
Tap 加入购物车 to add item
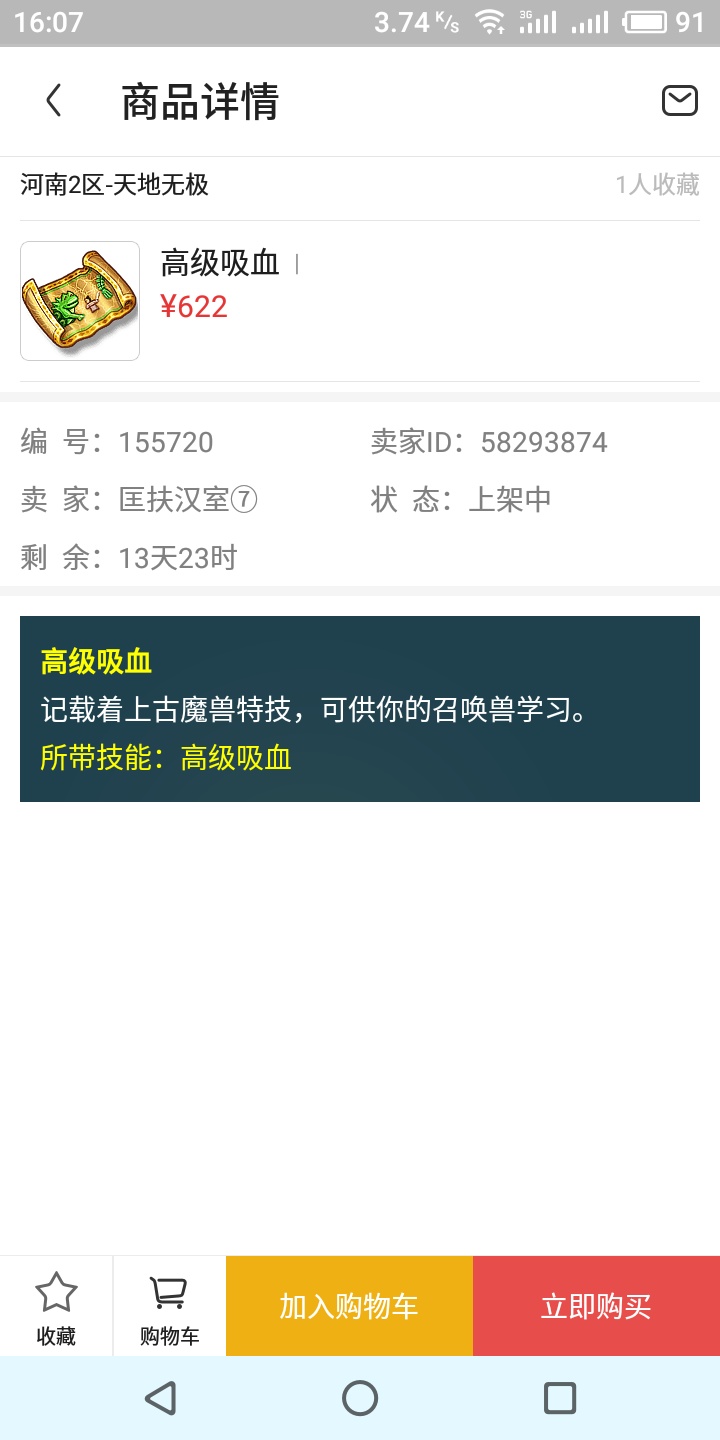coord(349,1306)
